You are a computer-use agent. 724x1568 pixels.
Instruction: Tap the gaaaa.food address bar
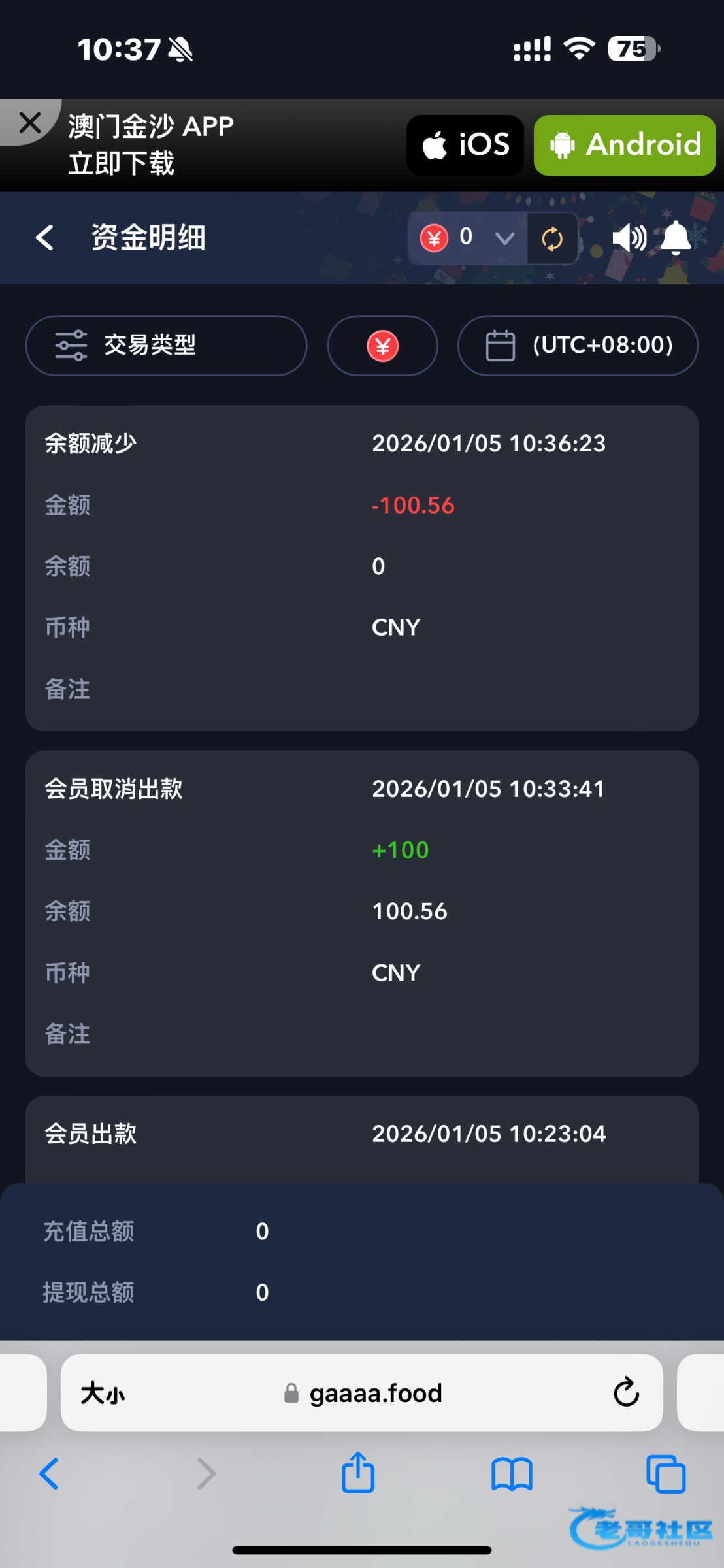[363, 1394]
